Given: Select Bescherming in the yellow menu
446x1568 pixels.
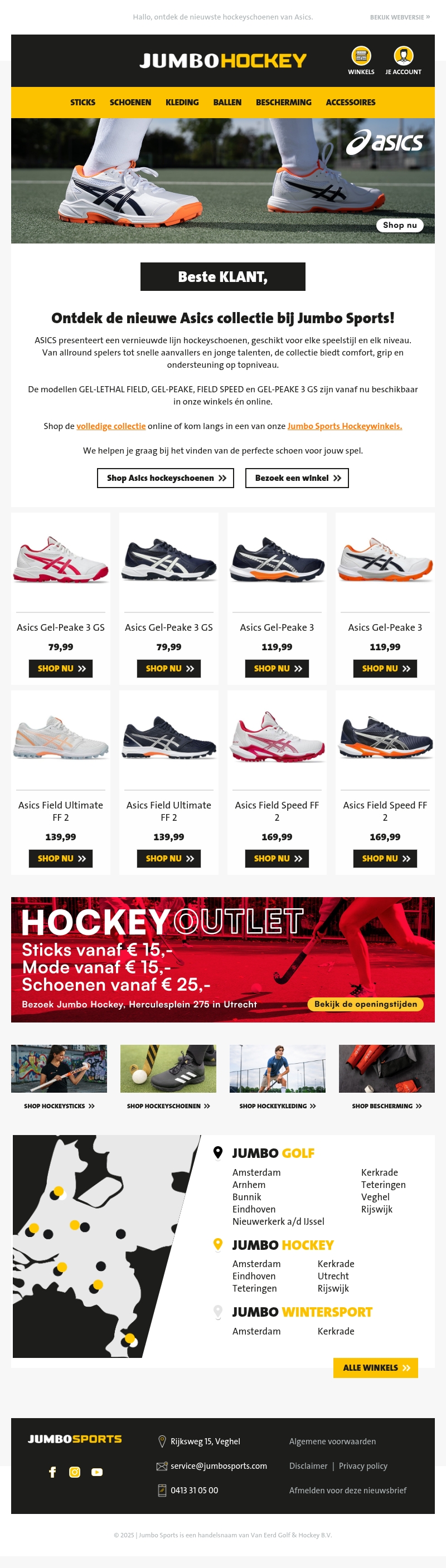Looking at the screenshot, I should (283, 103).
